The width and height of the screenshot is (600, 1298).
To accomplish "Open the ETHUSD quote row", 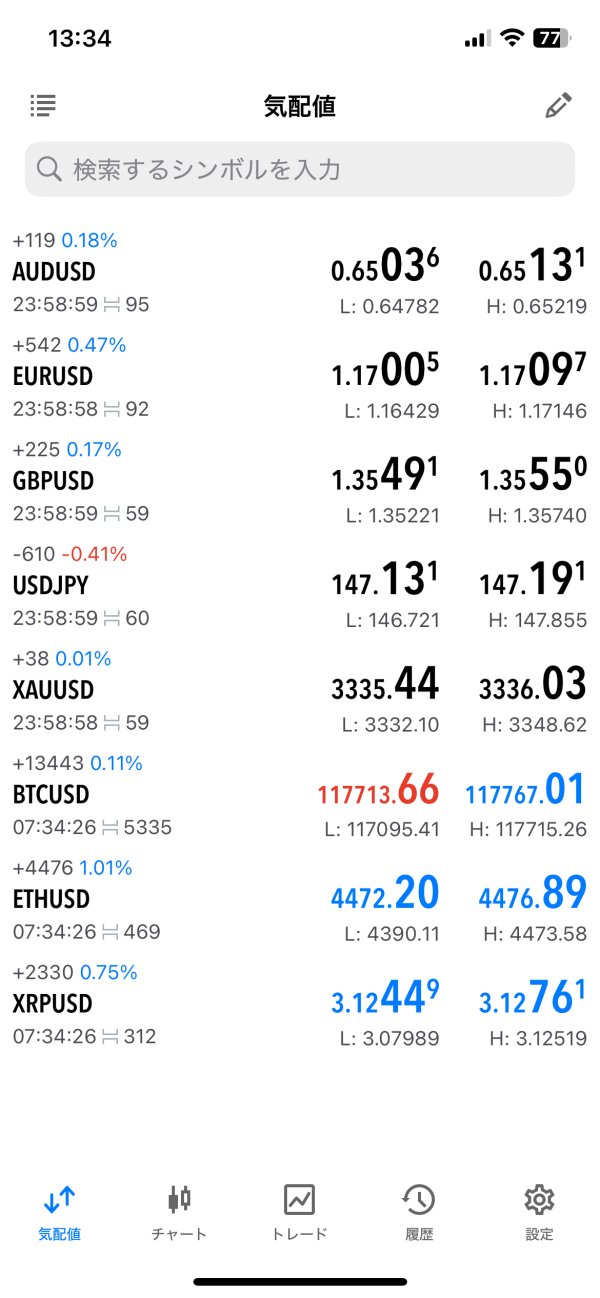I will (300, 899).
